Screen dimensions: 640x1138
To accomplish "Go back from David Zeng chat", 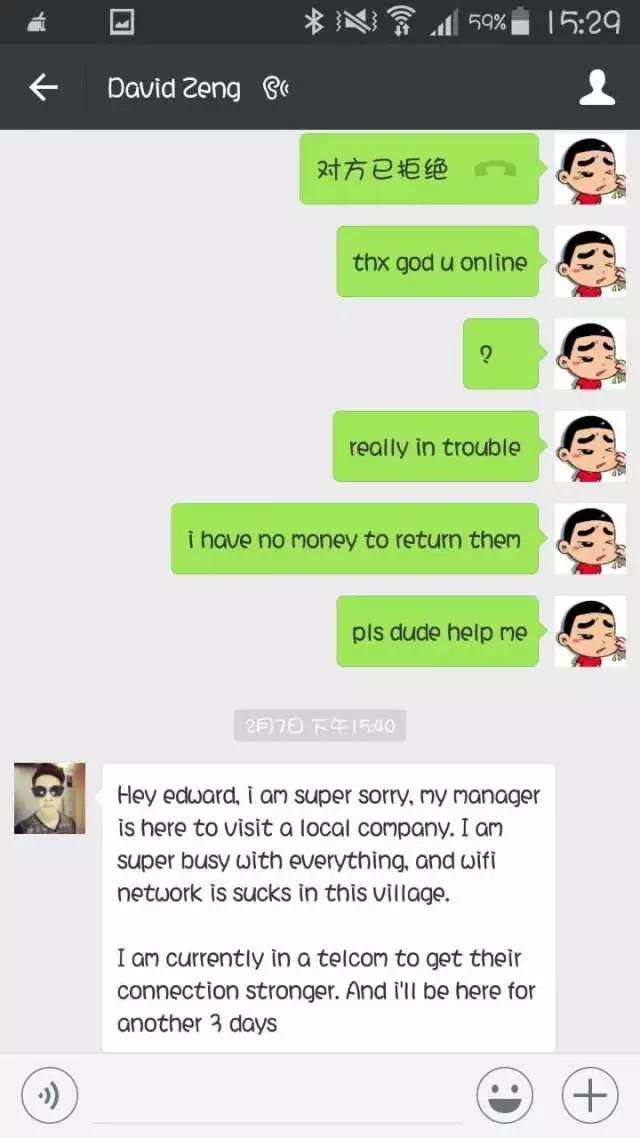I will tap(43, 88).
